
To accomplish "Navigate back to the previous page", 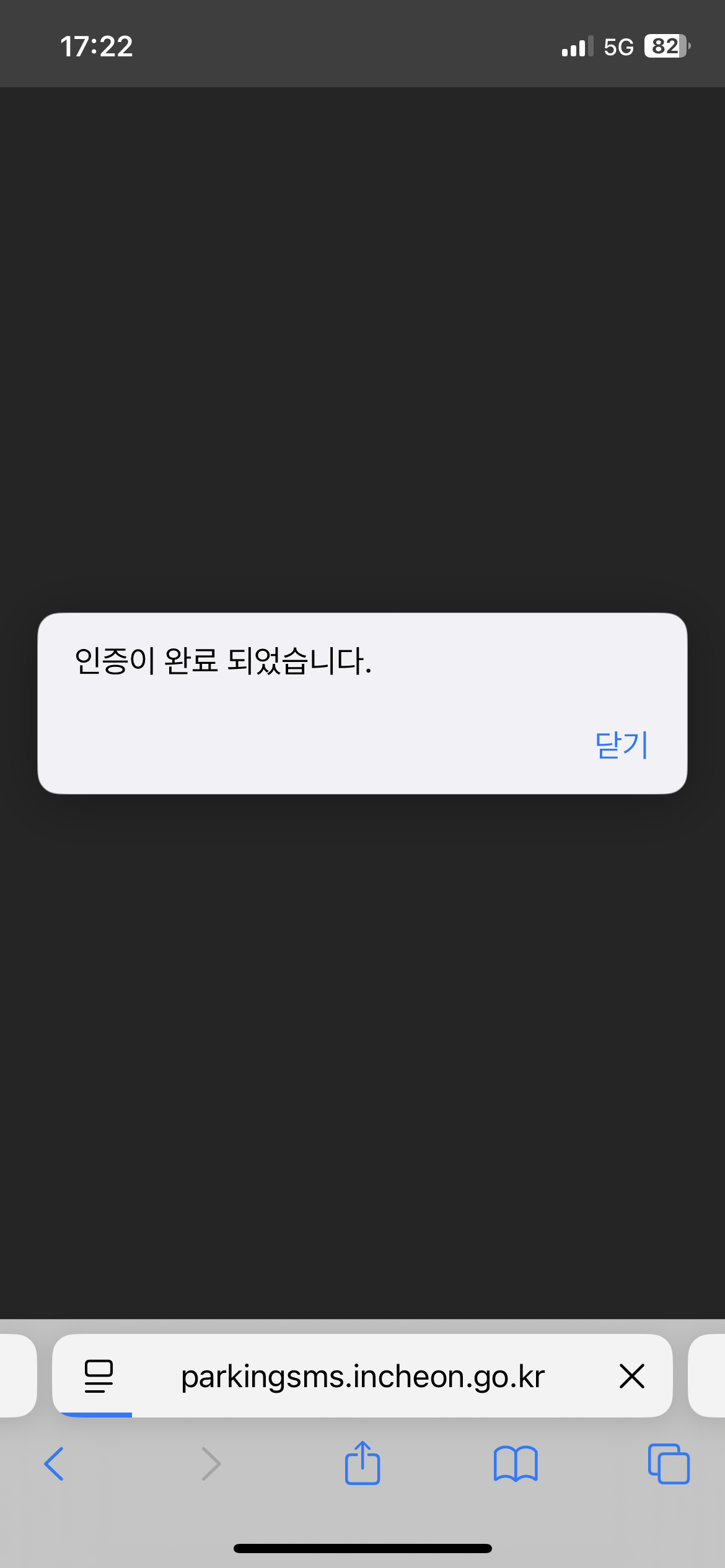I will pos(55,1465).
